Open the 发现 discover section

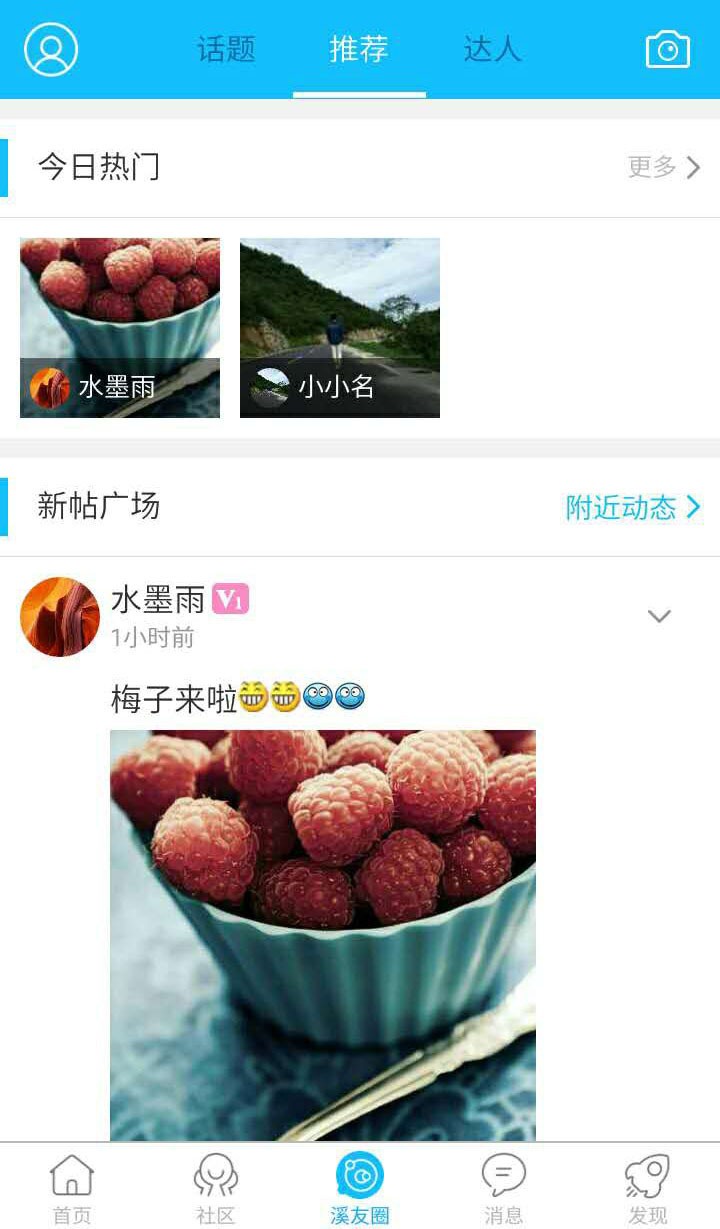point(650,1185)
